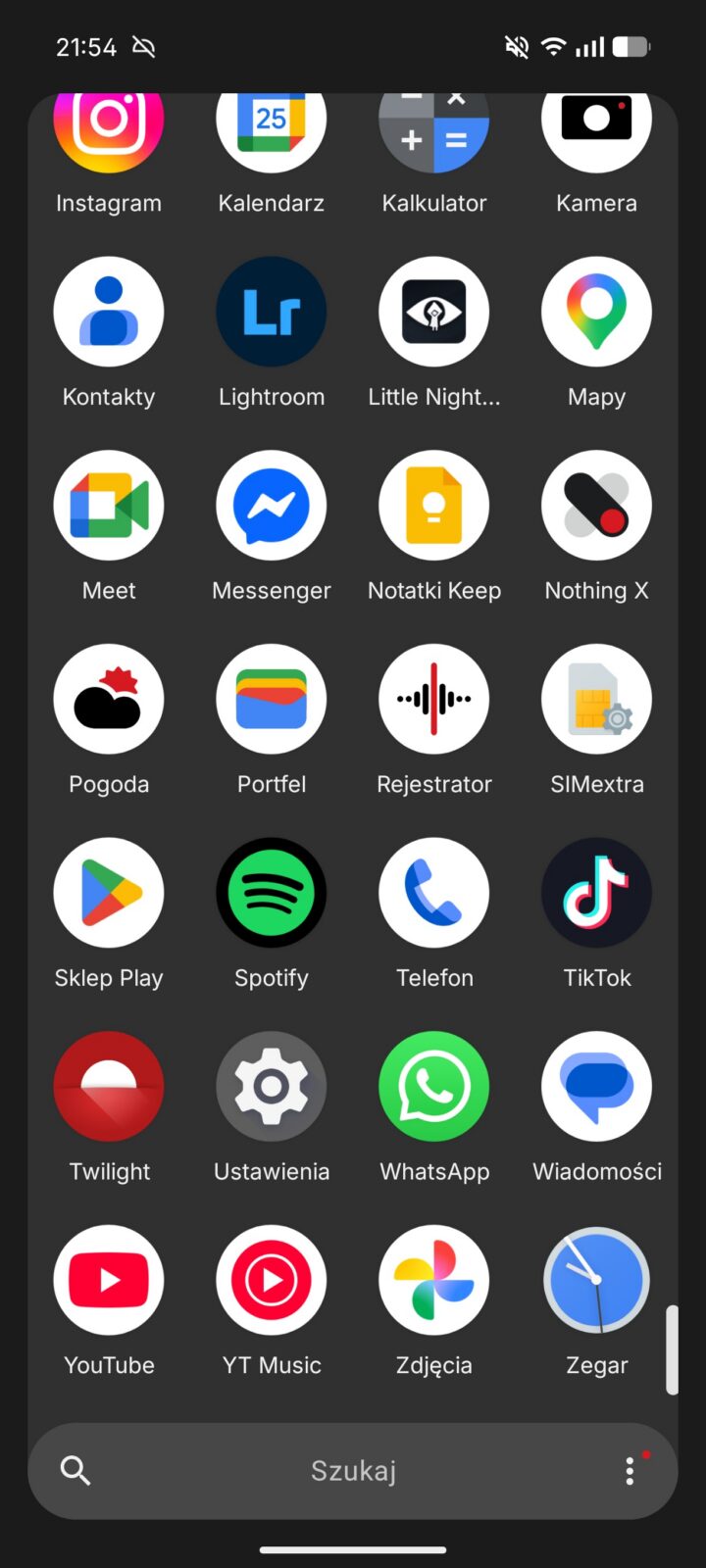Viewport: 706px width, 1568px height.
Task: Open the Zegar clock app
Action: 596,1280
